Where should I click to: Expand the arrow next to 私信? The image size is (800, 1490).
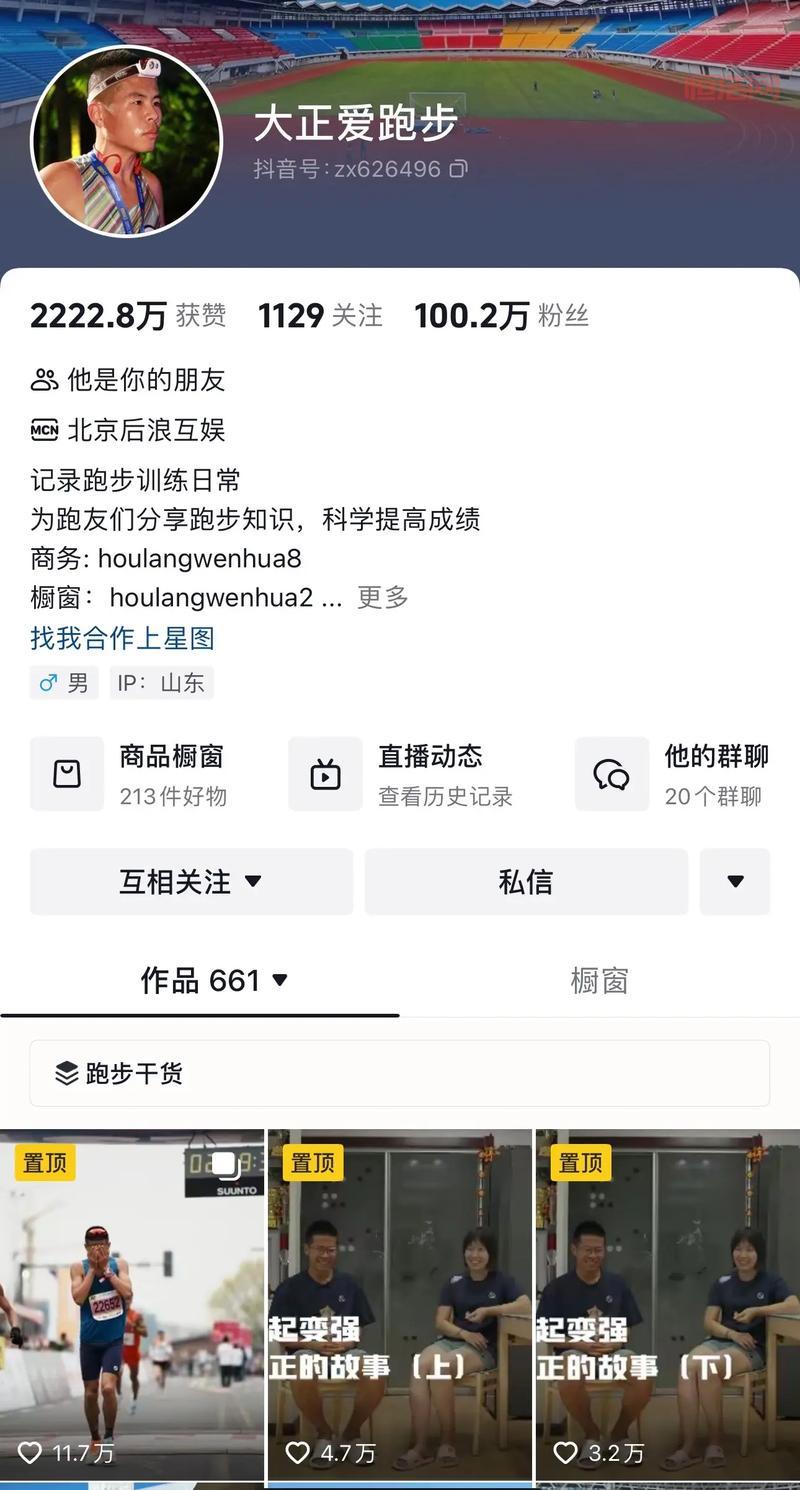pos(735,881)
